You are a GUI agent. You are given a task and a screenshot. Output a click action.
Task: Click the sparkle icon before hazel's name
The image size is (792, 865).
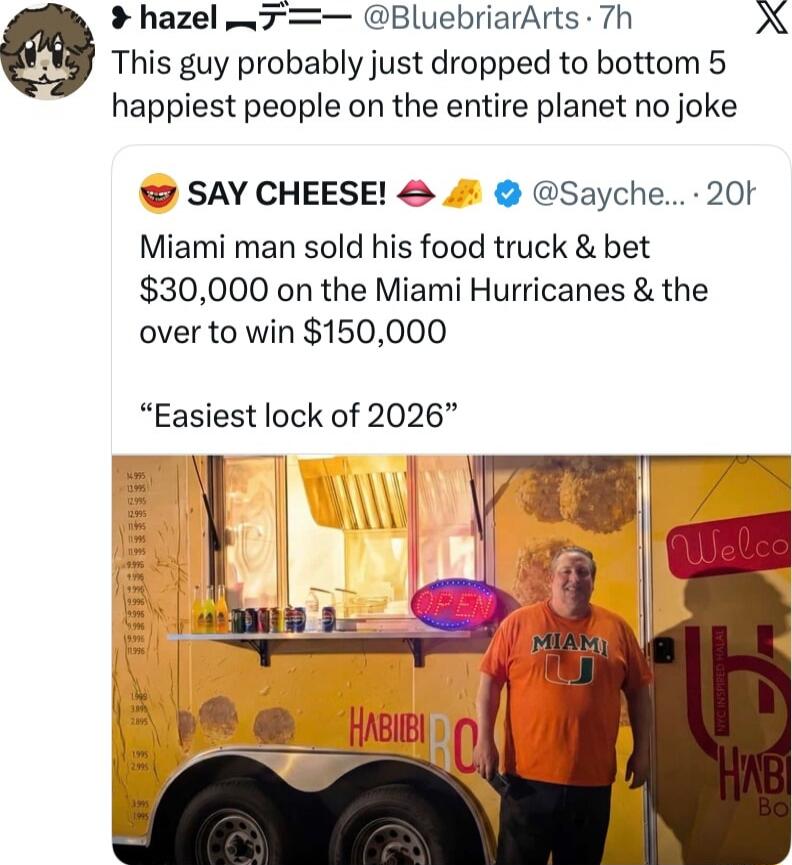coord(121,17)
